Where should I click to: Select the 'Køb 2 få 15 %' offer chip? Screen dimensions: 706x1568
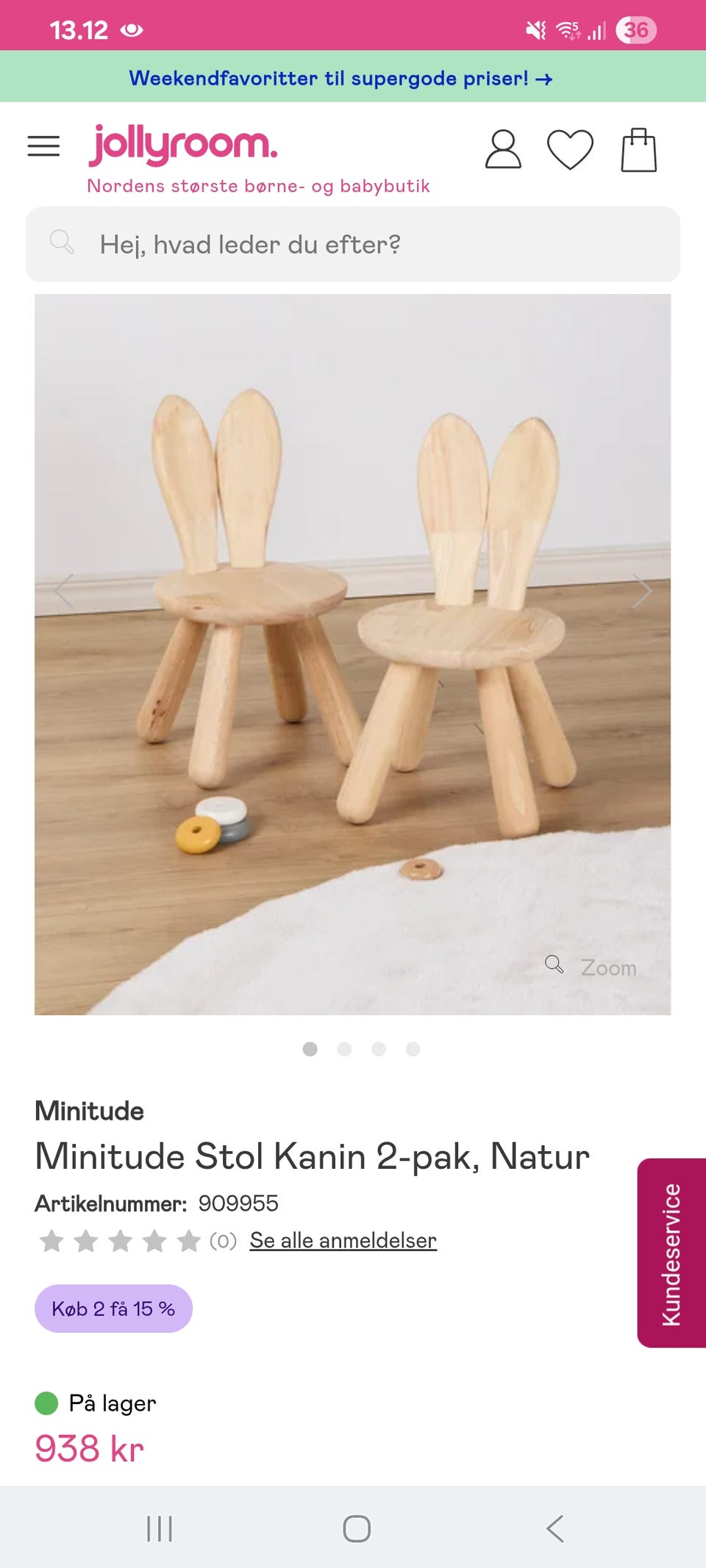pos(113,1309)
